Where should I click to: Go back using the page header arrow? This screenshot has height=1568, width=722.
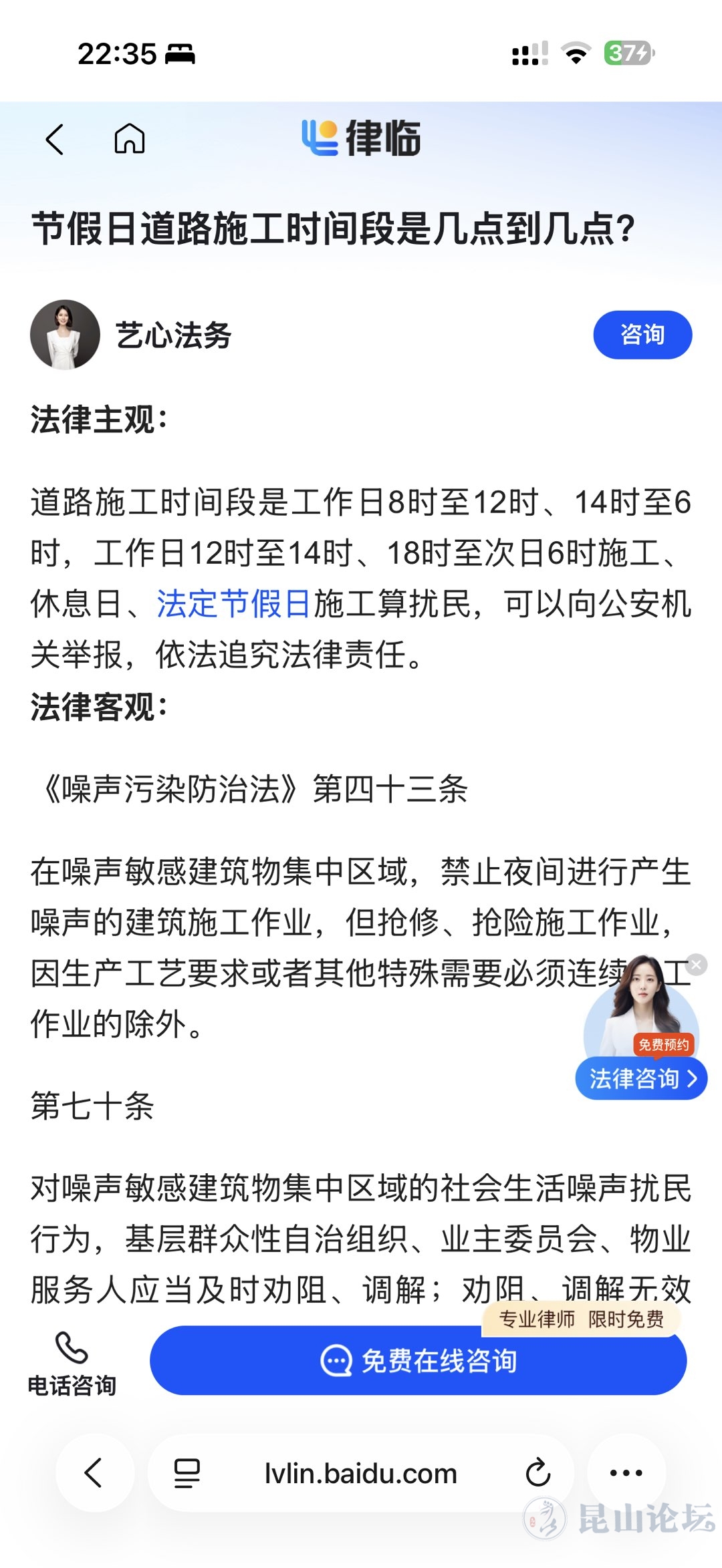(55, 140)
